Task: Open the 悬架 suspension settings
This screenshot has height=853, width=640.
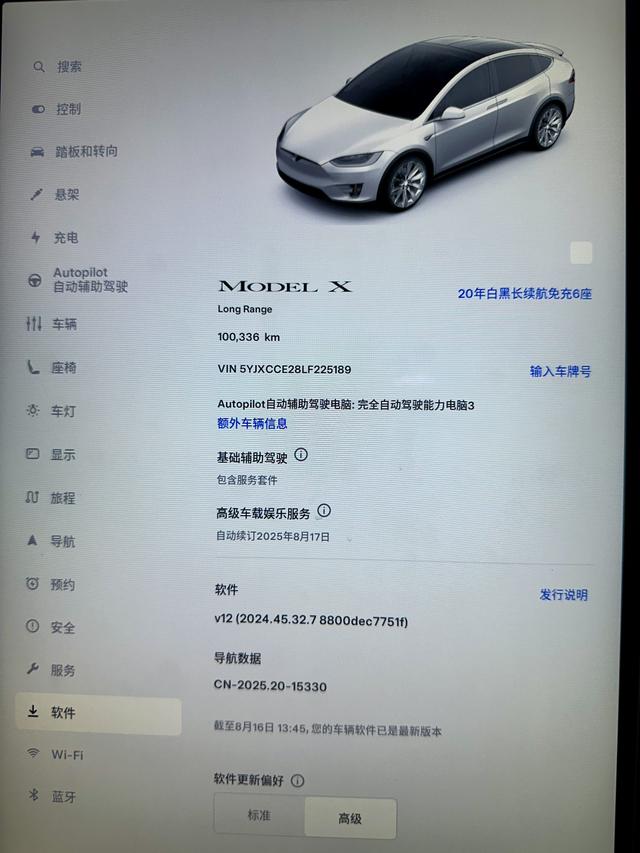Action: click(66, 195)
